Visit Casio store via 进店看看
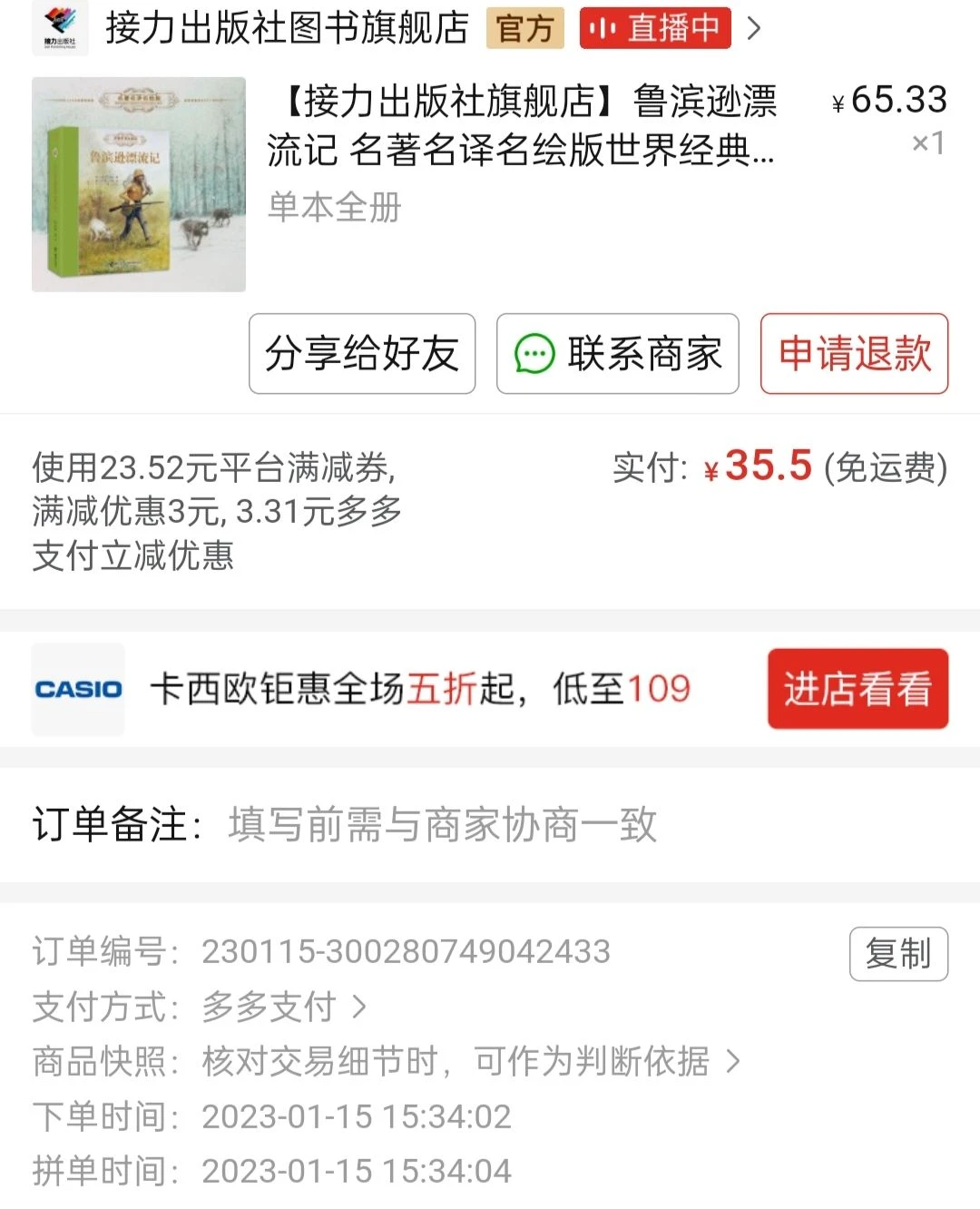The height and width of the screenshot is (1209, 980). (x=857, y=689)
